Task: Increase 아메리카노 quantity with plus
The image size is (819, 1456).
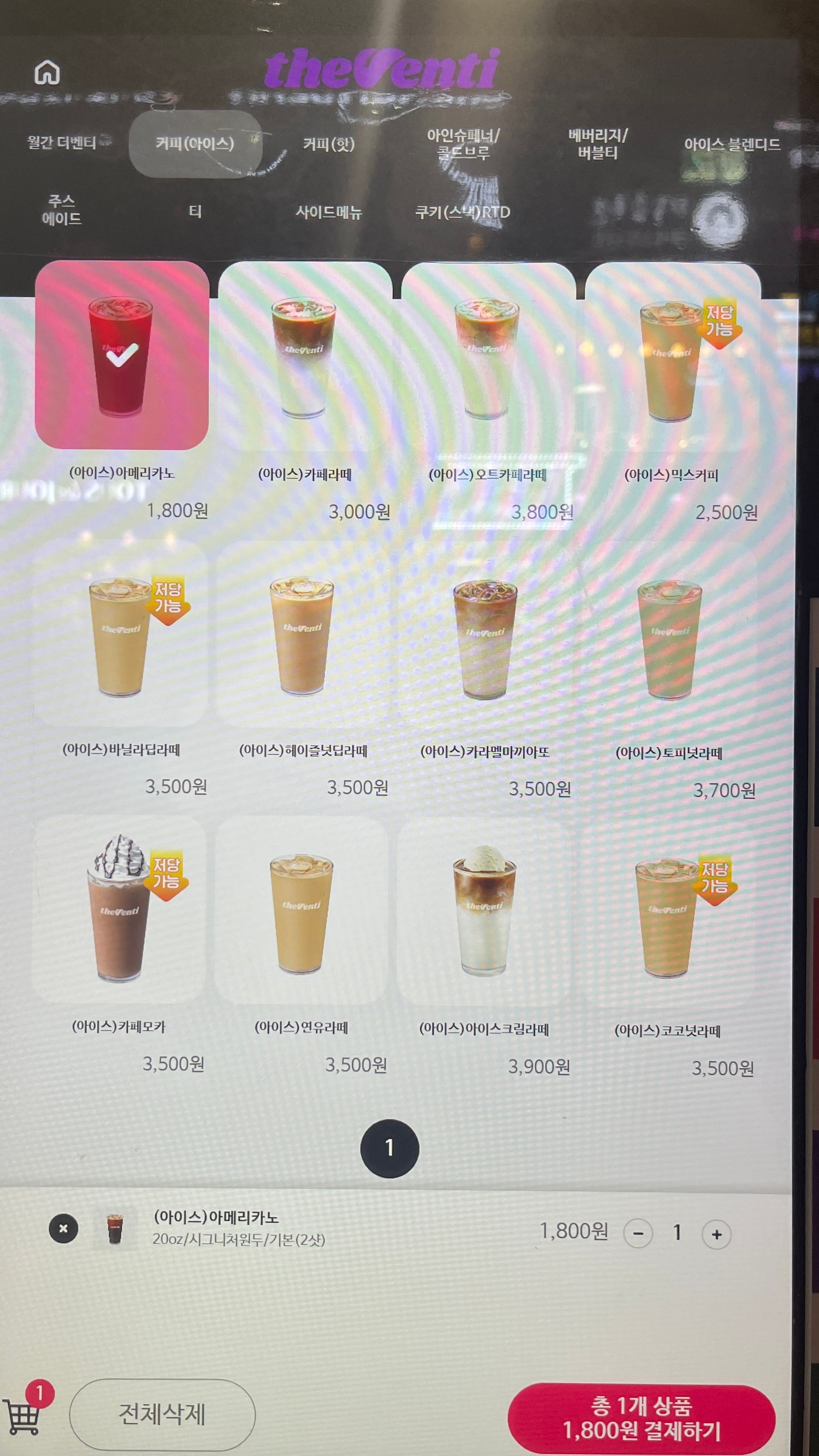Action: click(x=716, y=1234)
